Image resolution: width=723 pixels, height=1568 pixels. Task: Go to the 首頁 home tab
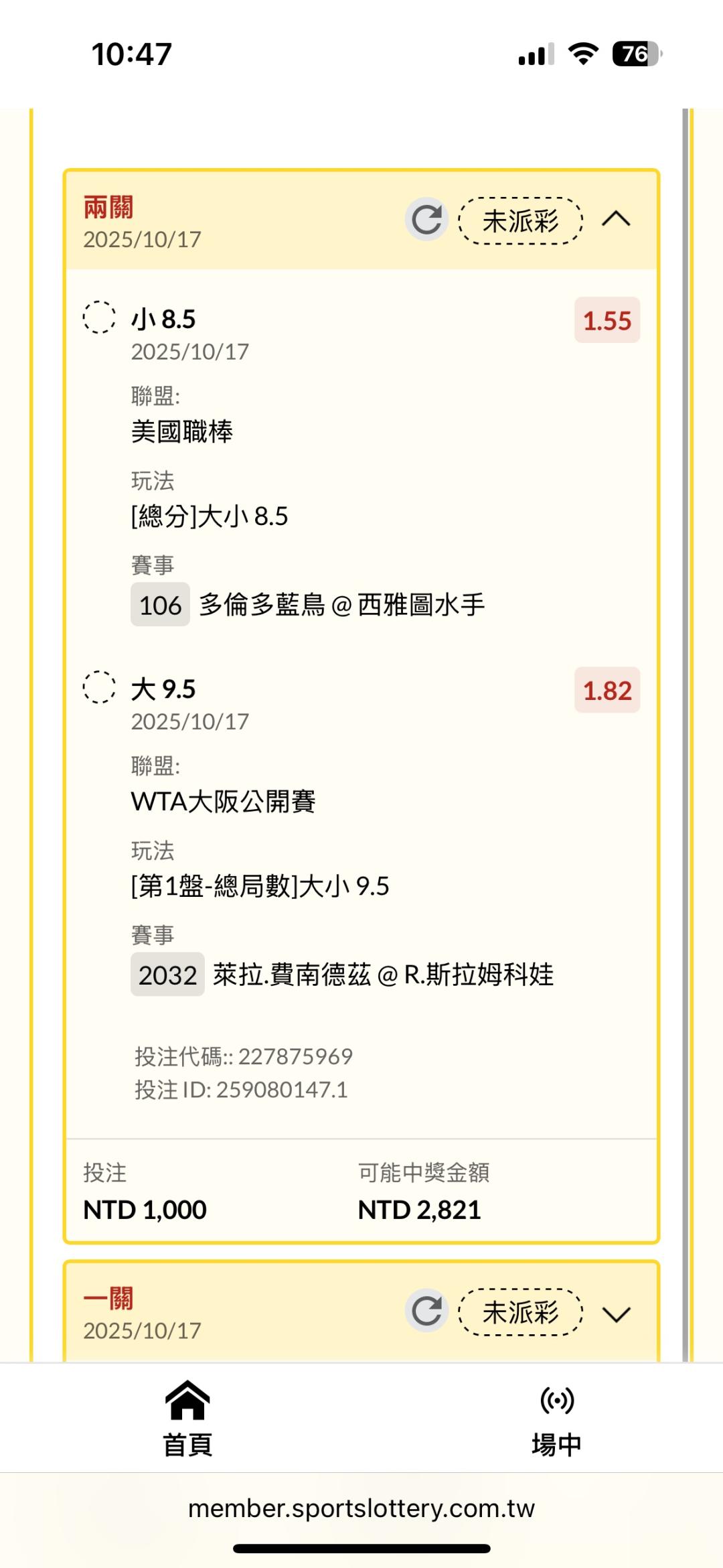click(x=187, y=1419)
